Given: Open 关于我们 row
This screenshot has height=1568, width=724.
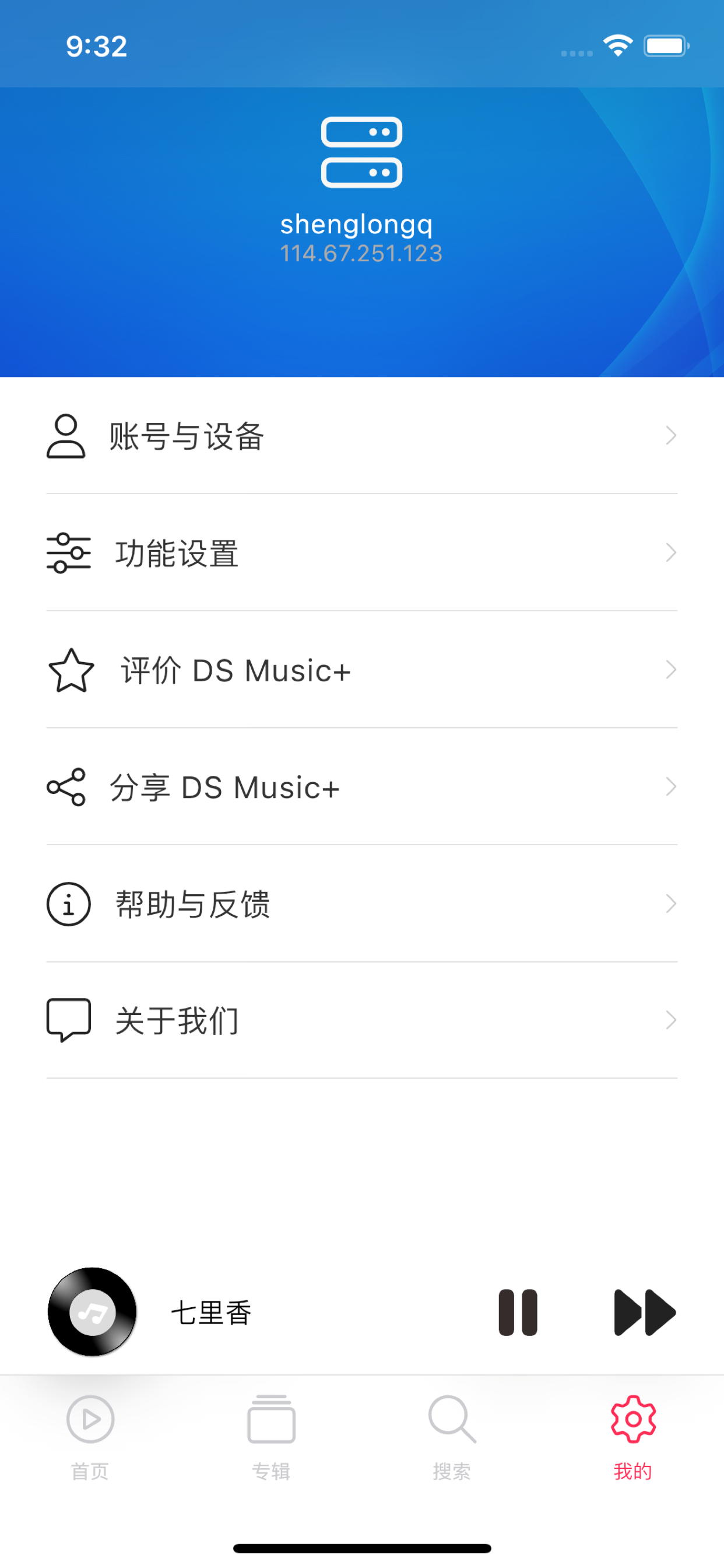Looking at the screenshot, I should tap(362, 1020).
